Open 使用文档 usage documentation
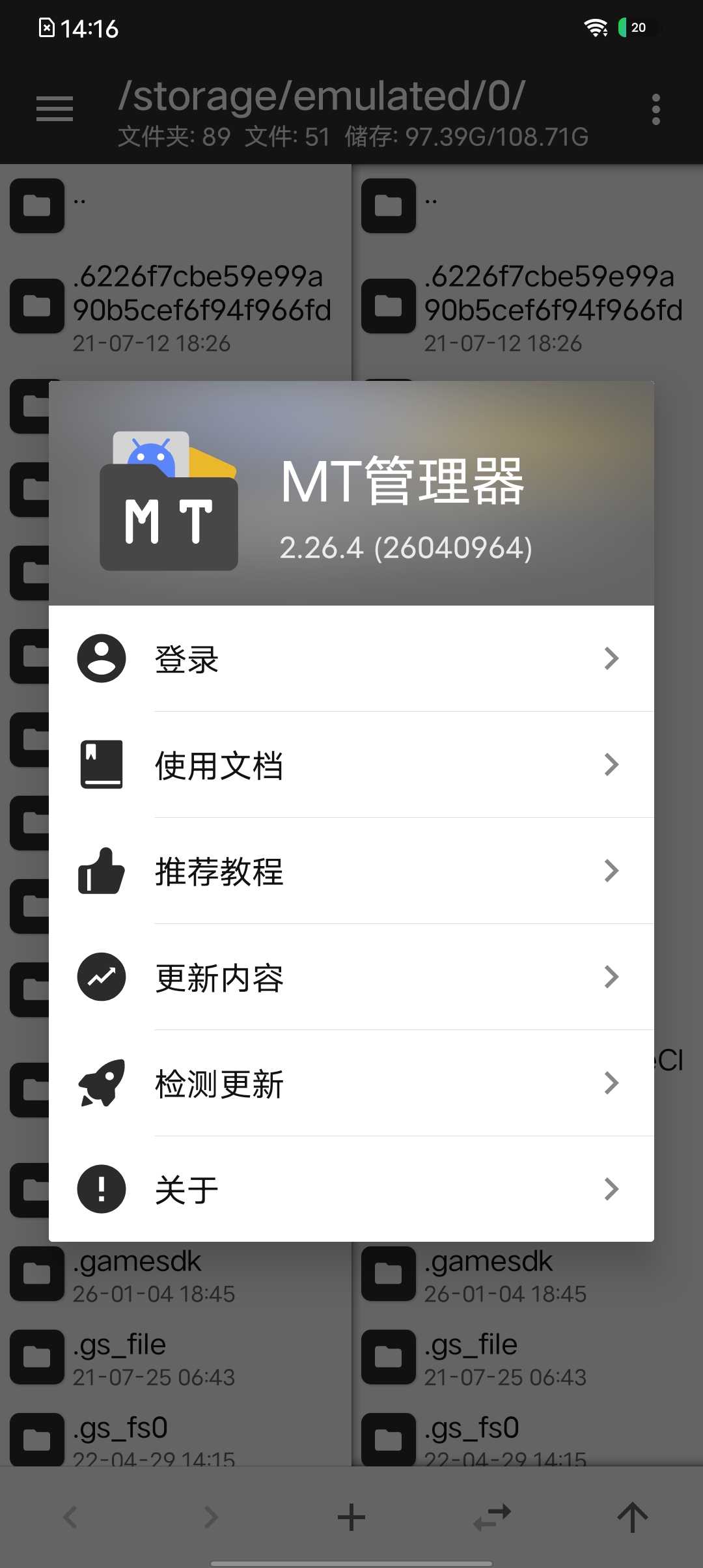The width and height of the screenshot is (703, 1568). point(351,764)
